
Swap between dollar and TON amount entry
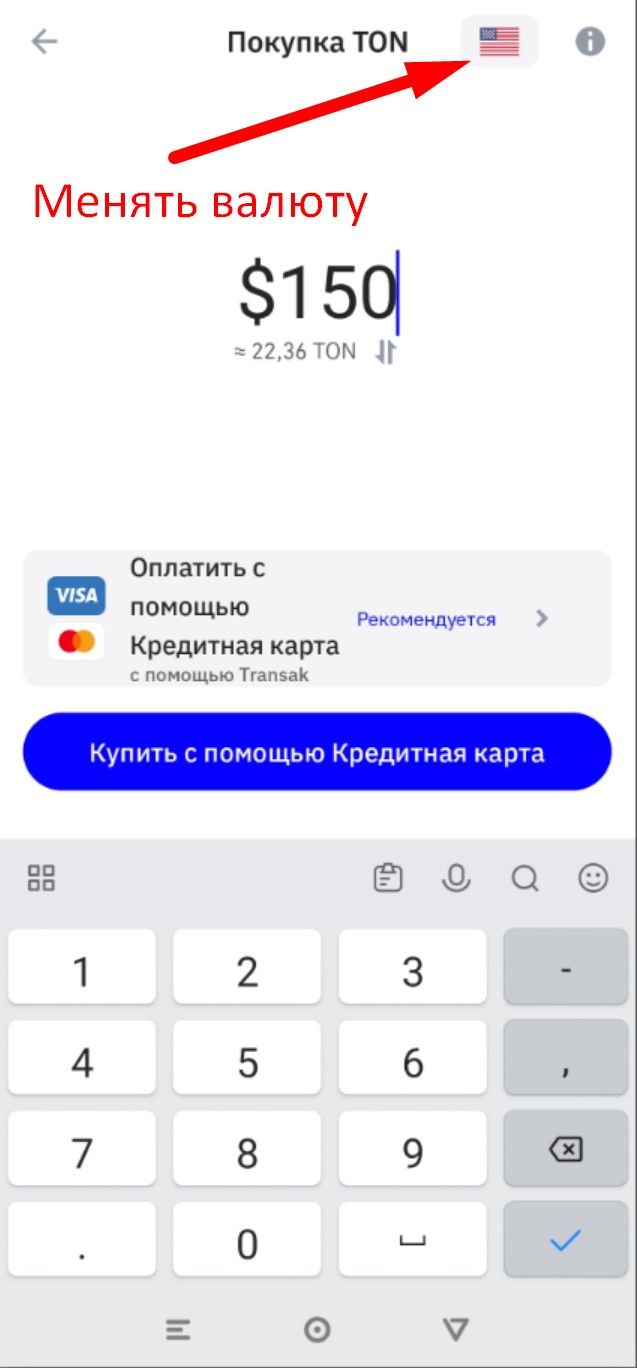pyautogui.click(x=386, y=352)
